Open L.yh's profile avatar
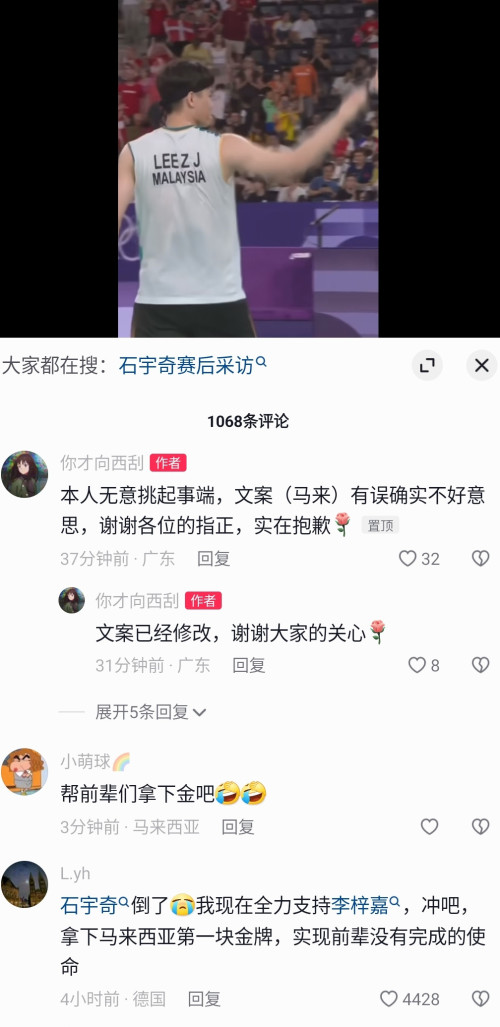Image resolution: width=500 pixels, height=1027 pixels. click(x=24, y=884)
